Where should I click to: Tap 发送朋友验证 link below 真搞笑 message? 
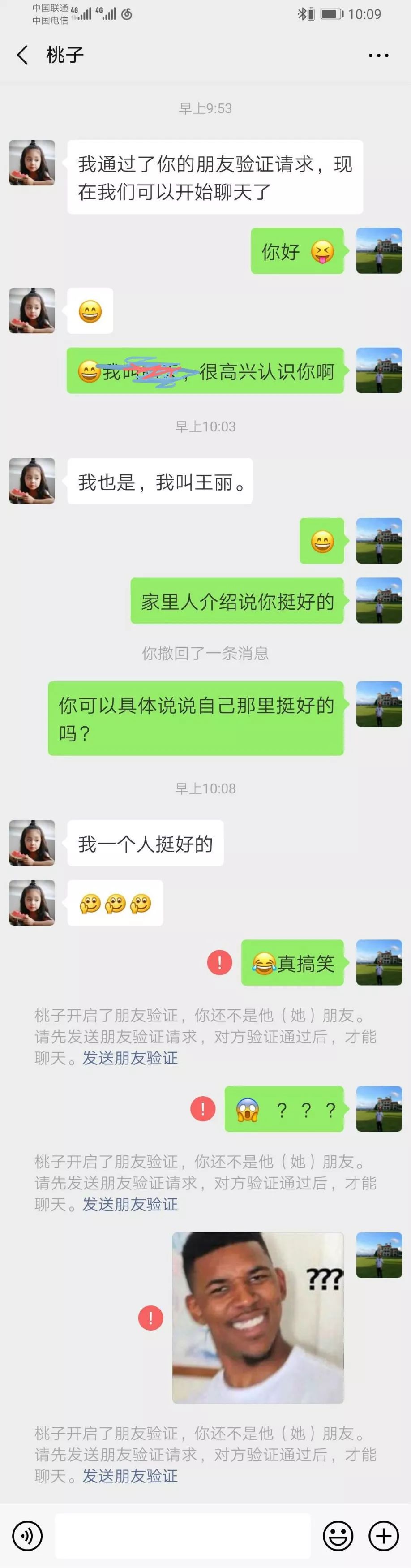[130, 1058]
